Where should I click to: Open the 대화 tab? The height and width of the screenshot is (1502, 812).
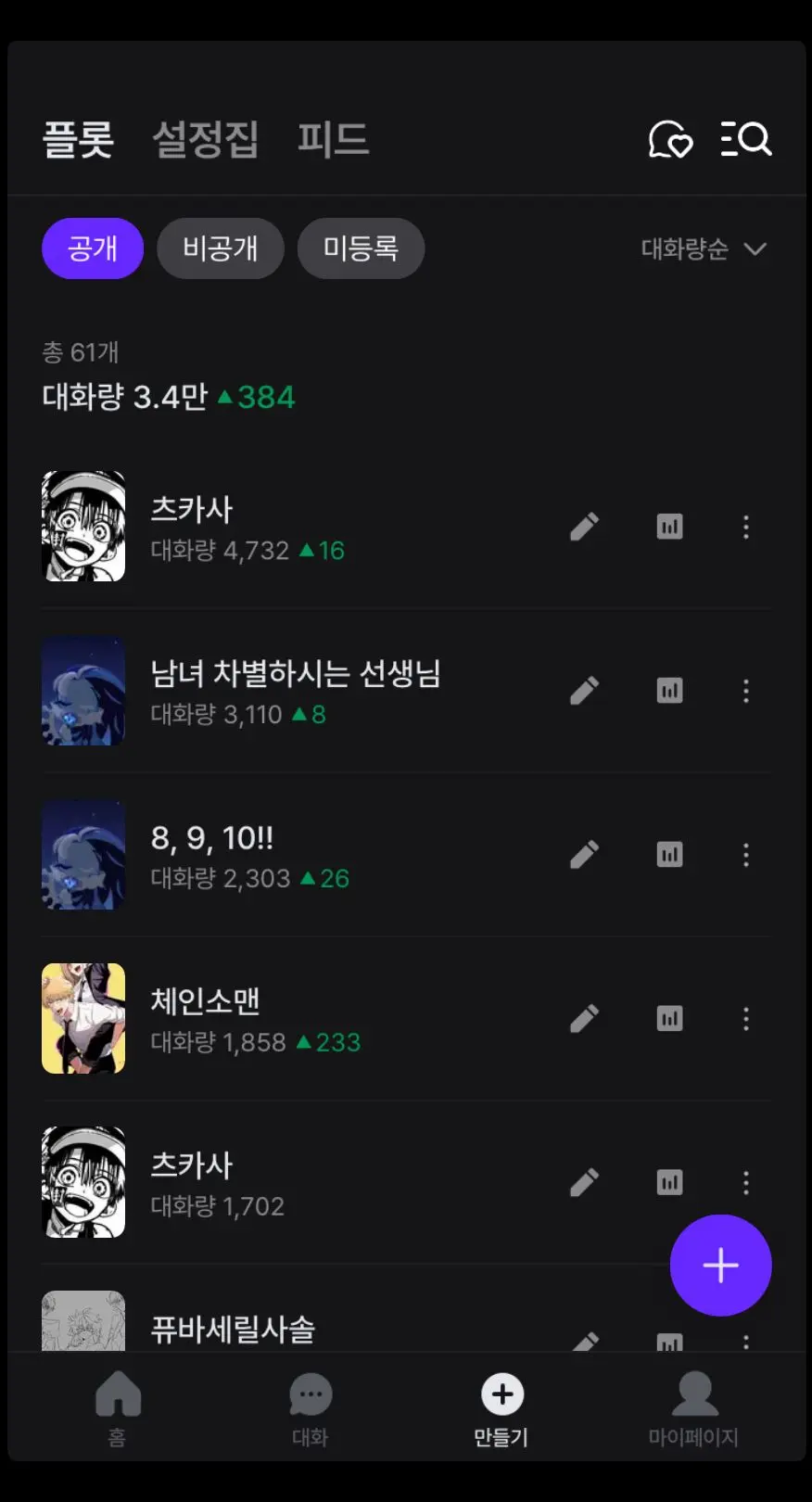click(311, 1409)
